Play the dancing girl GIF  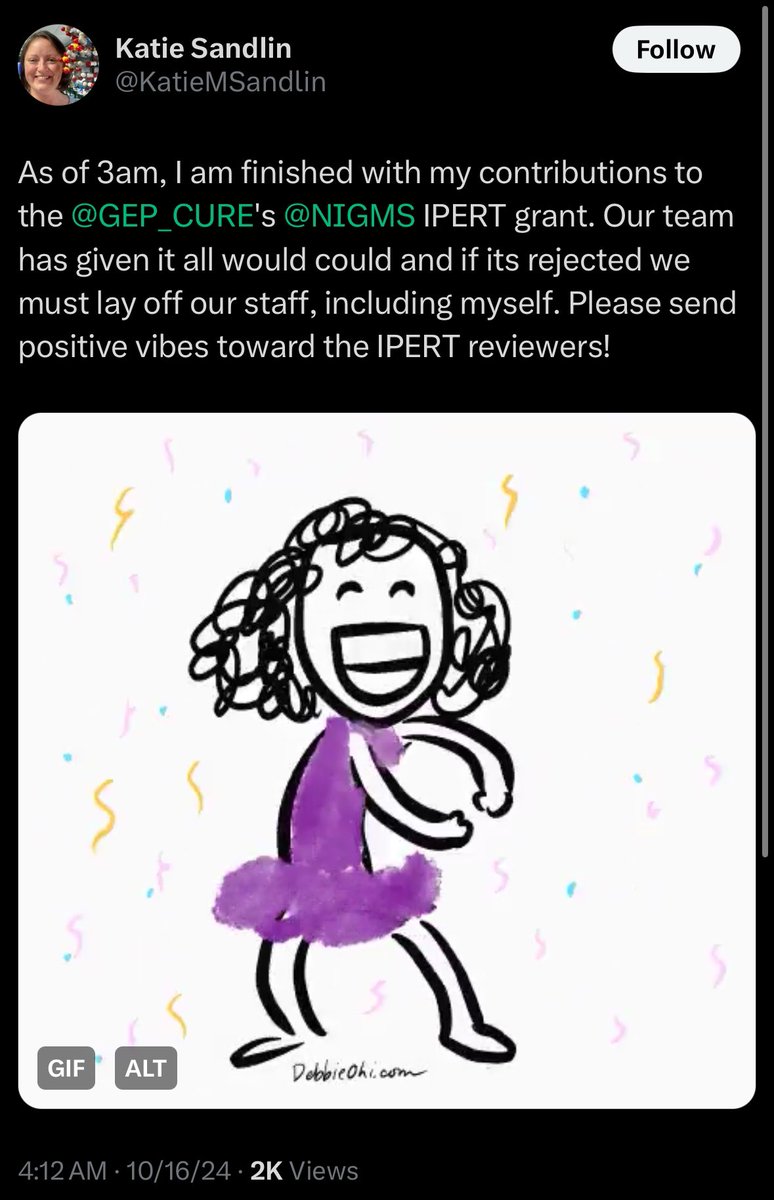tap(386, 760)
